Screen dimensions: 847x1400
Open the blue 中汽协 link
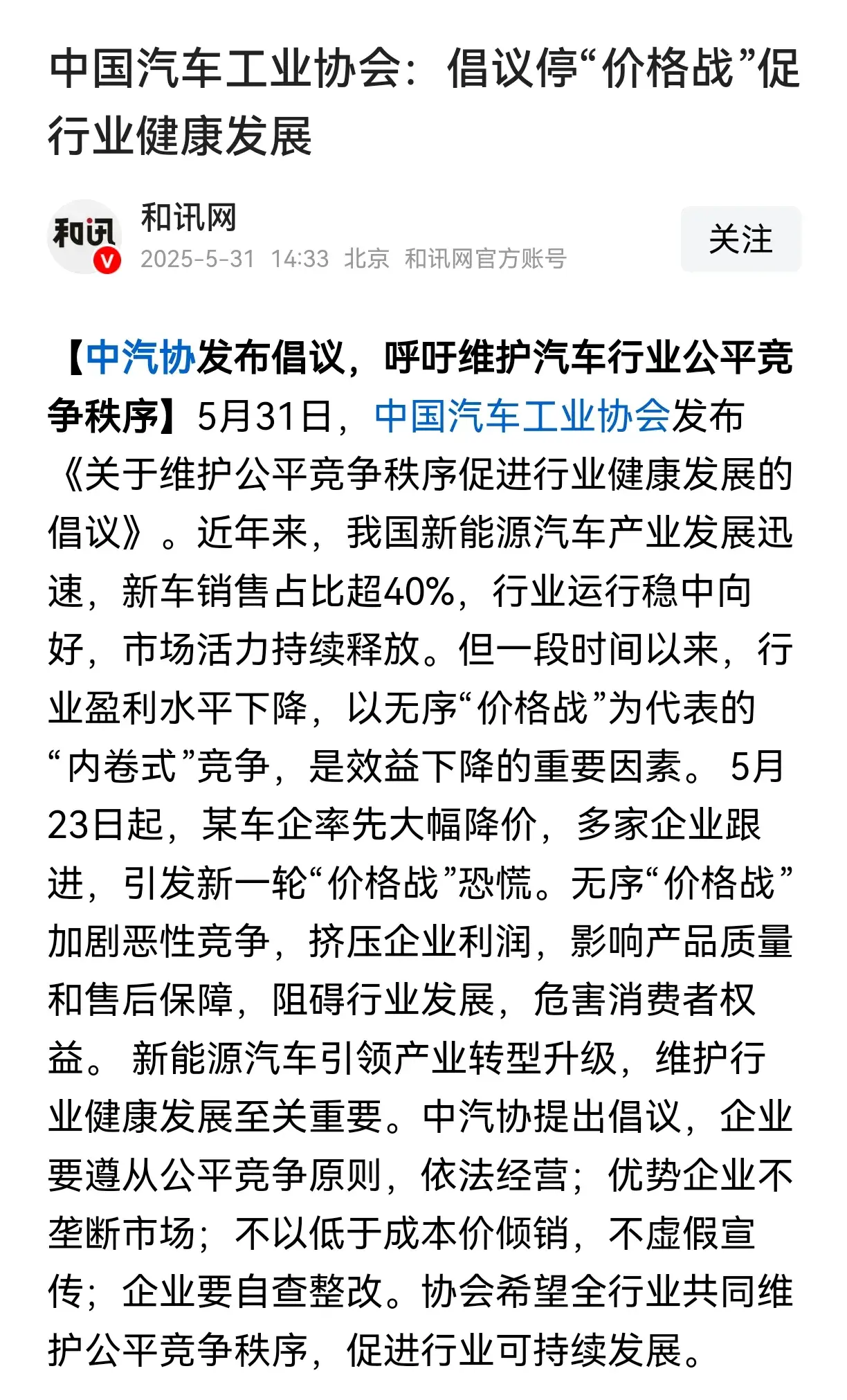click(x=140, y=358)
